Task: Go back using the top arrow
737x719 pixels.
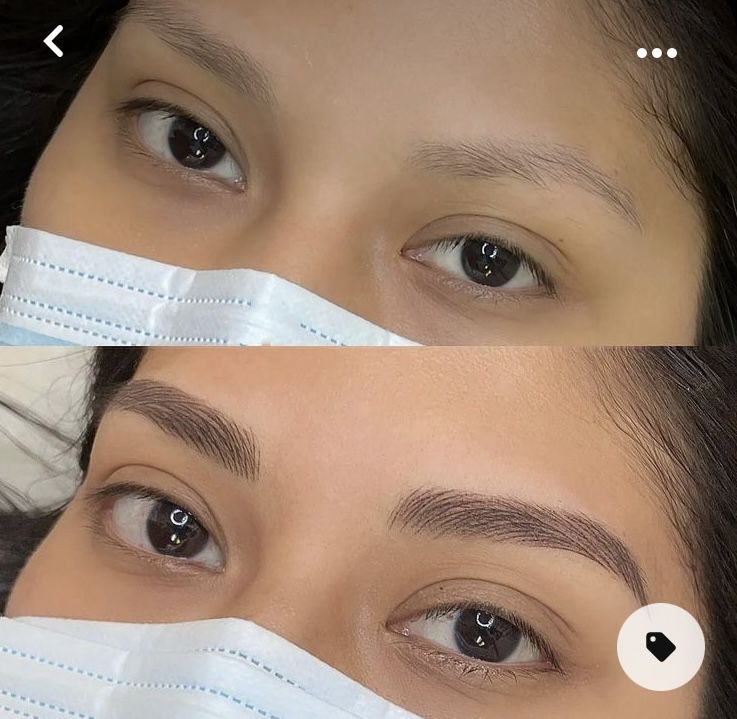Action: 54,42
